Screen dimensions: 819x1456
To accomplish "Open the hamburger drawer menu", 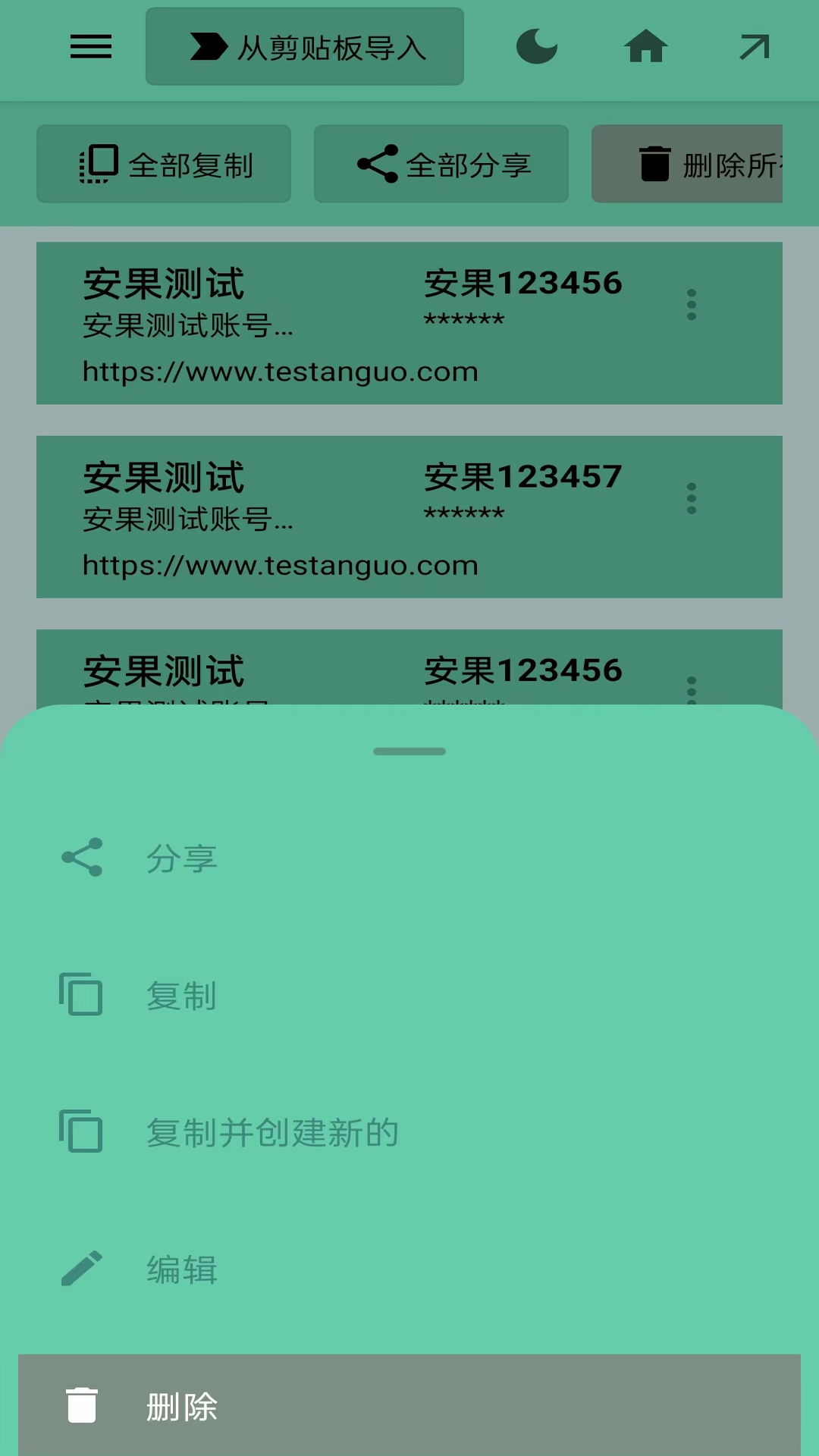I will [x=91, y=47].
